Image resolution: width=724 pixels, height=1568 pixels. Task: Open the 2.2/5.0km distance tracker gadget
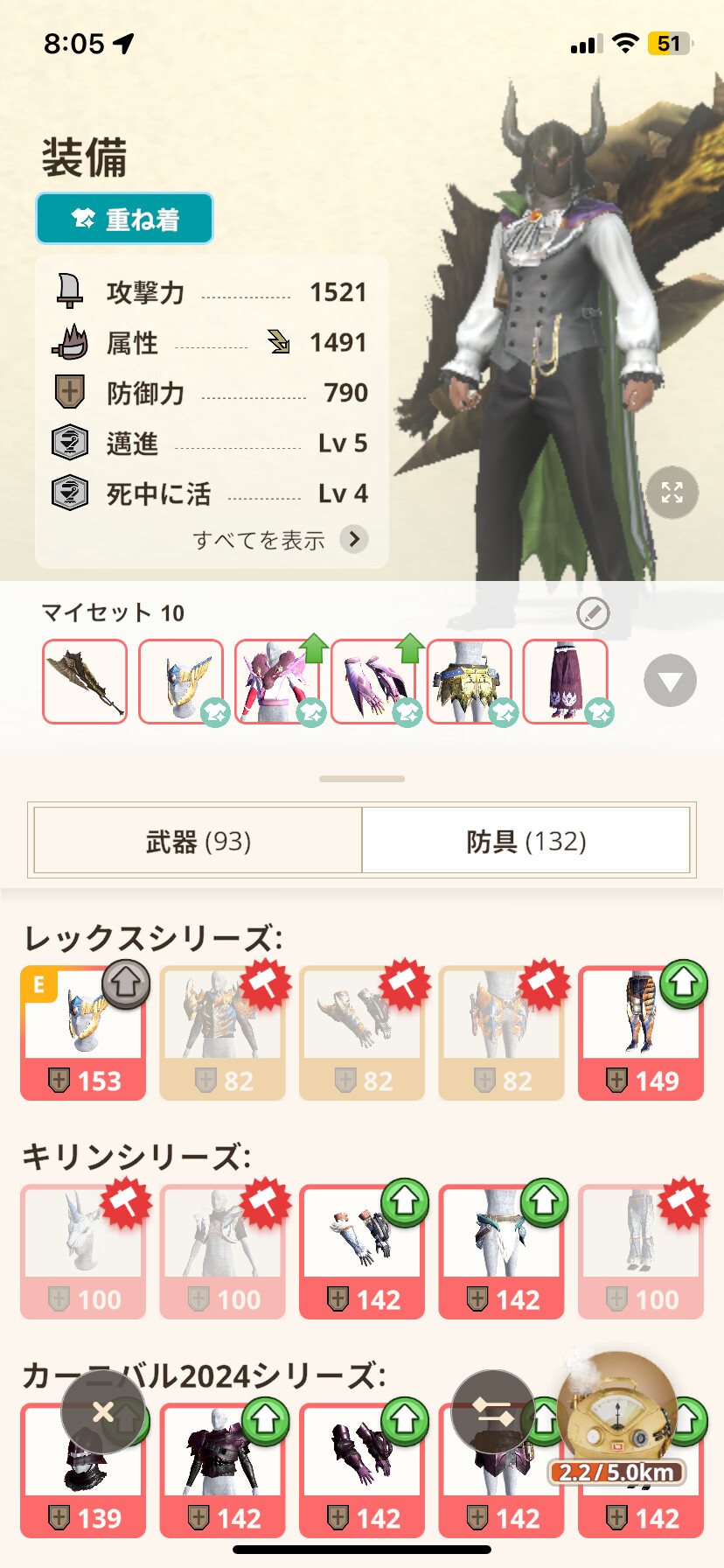coord(617,1419)
